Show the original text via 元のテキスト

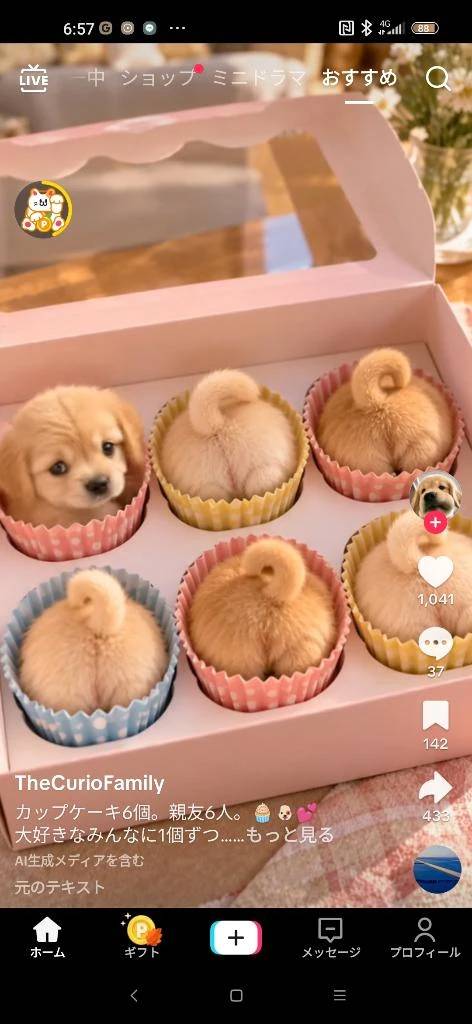[59, 887]
